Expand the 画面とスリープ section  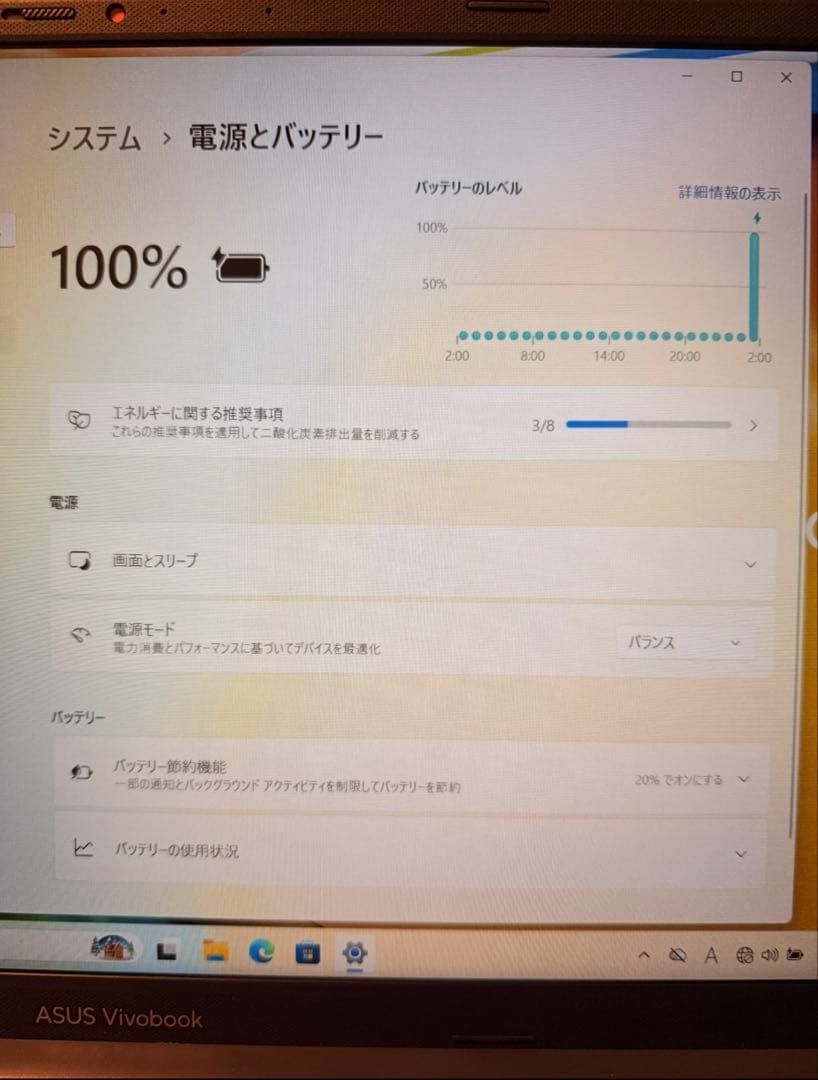click(750, 563)
